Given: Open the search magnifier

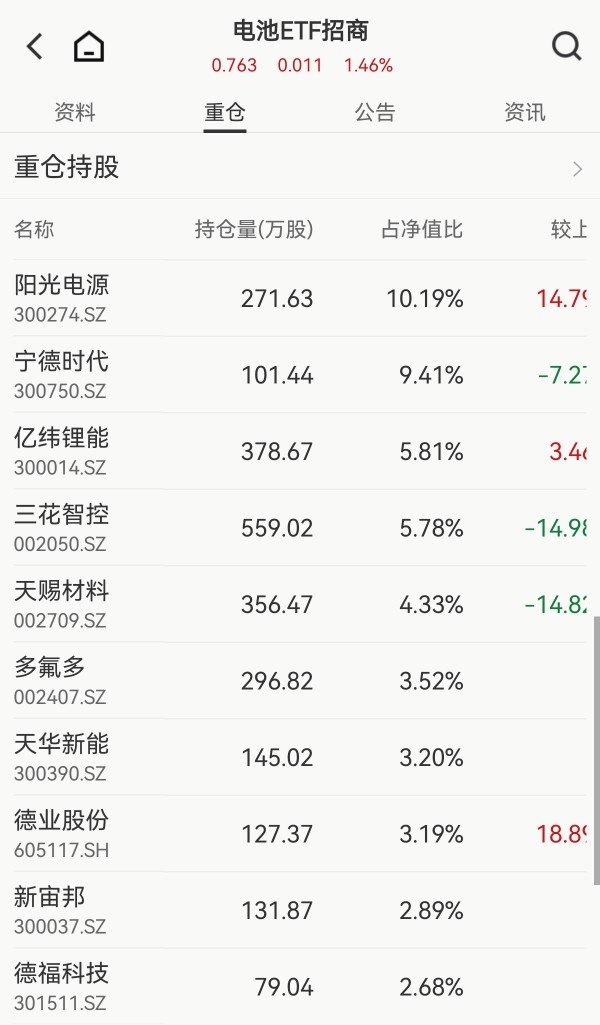Looking at the screenshot, I should tap(566, 46).
